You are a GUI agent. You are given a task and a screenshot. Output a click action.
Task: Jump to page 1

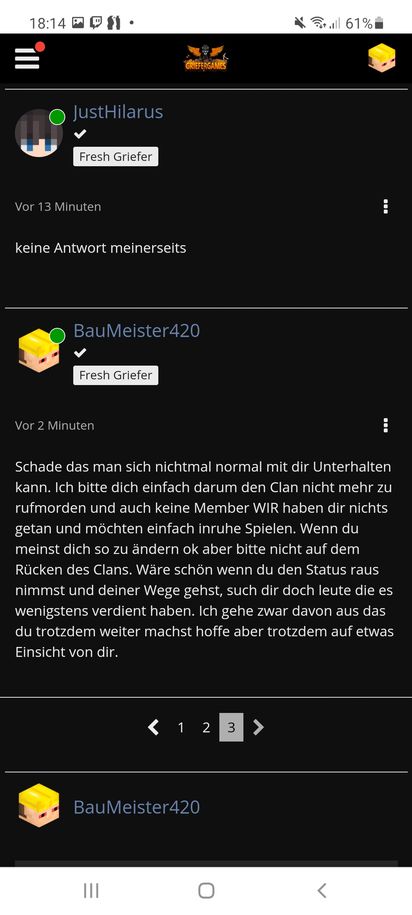181,728
